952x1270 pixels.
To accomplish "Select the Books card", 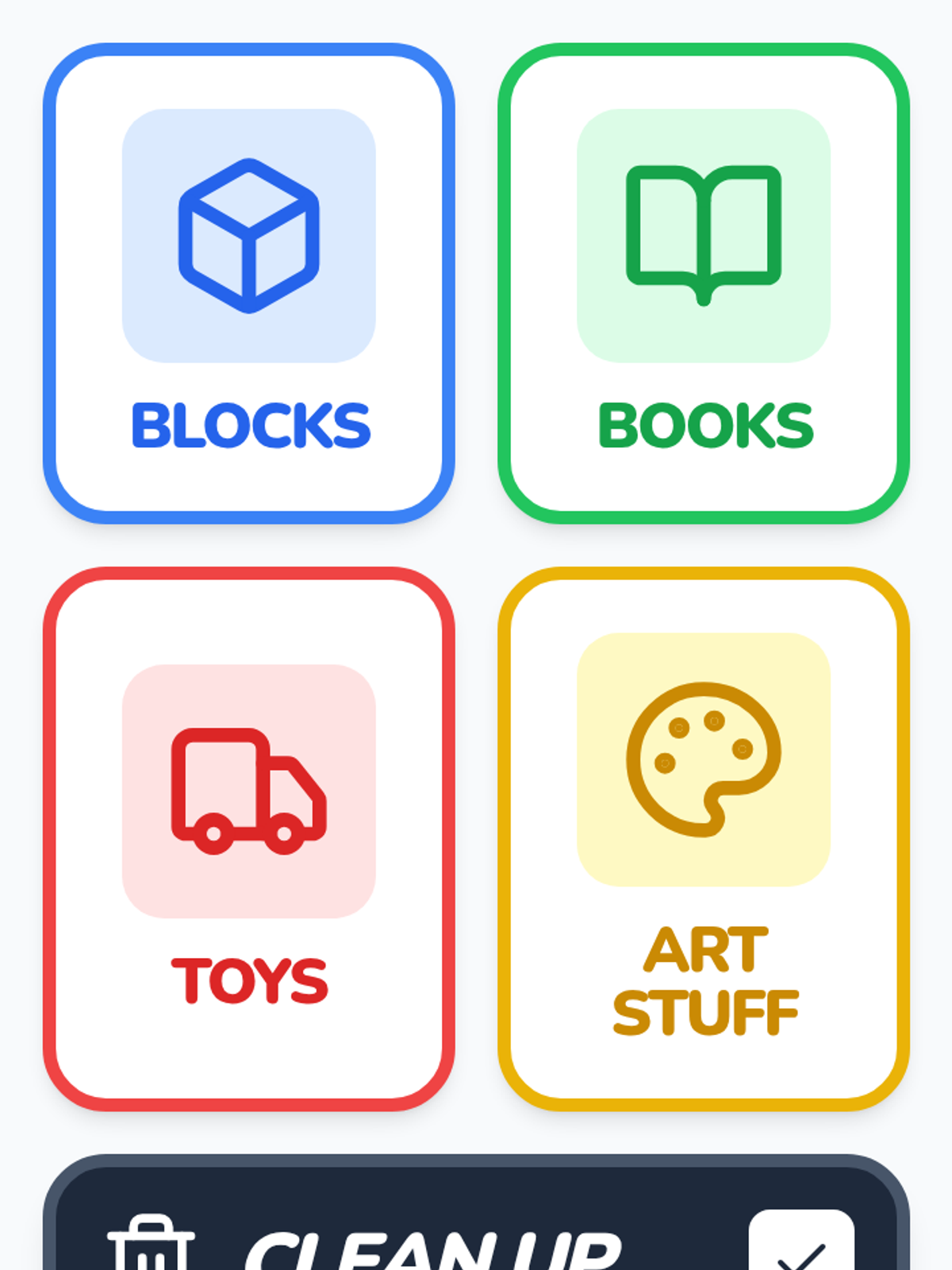I will (703, 283).
